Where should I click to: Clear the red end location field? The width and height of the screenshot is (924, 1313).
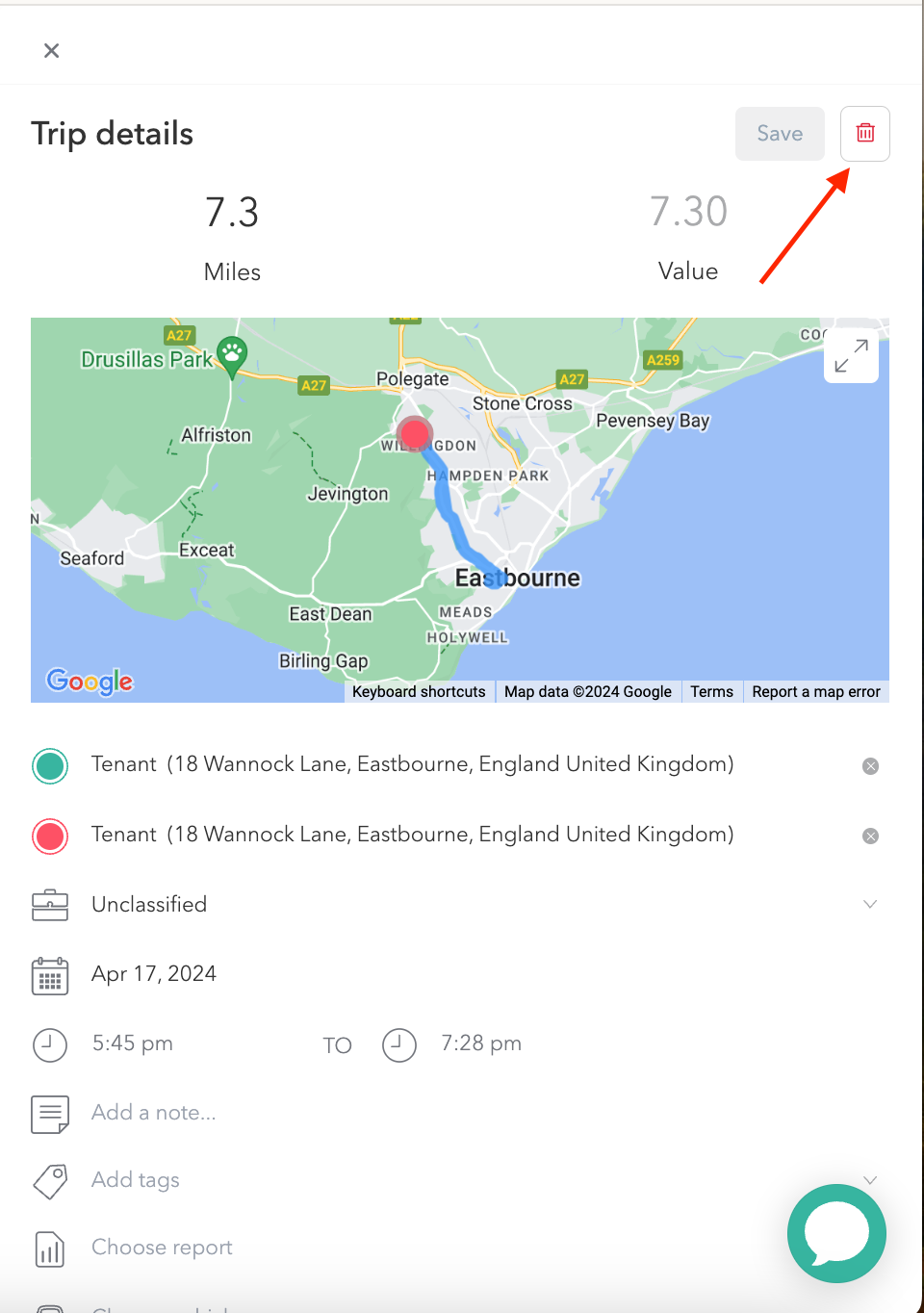(x=870, y=836)
